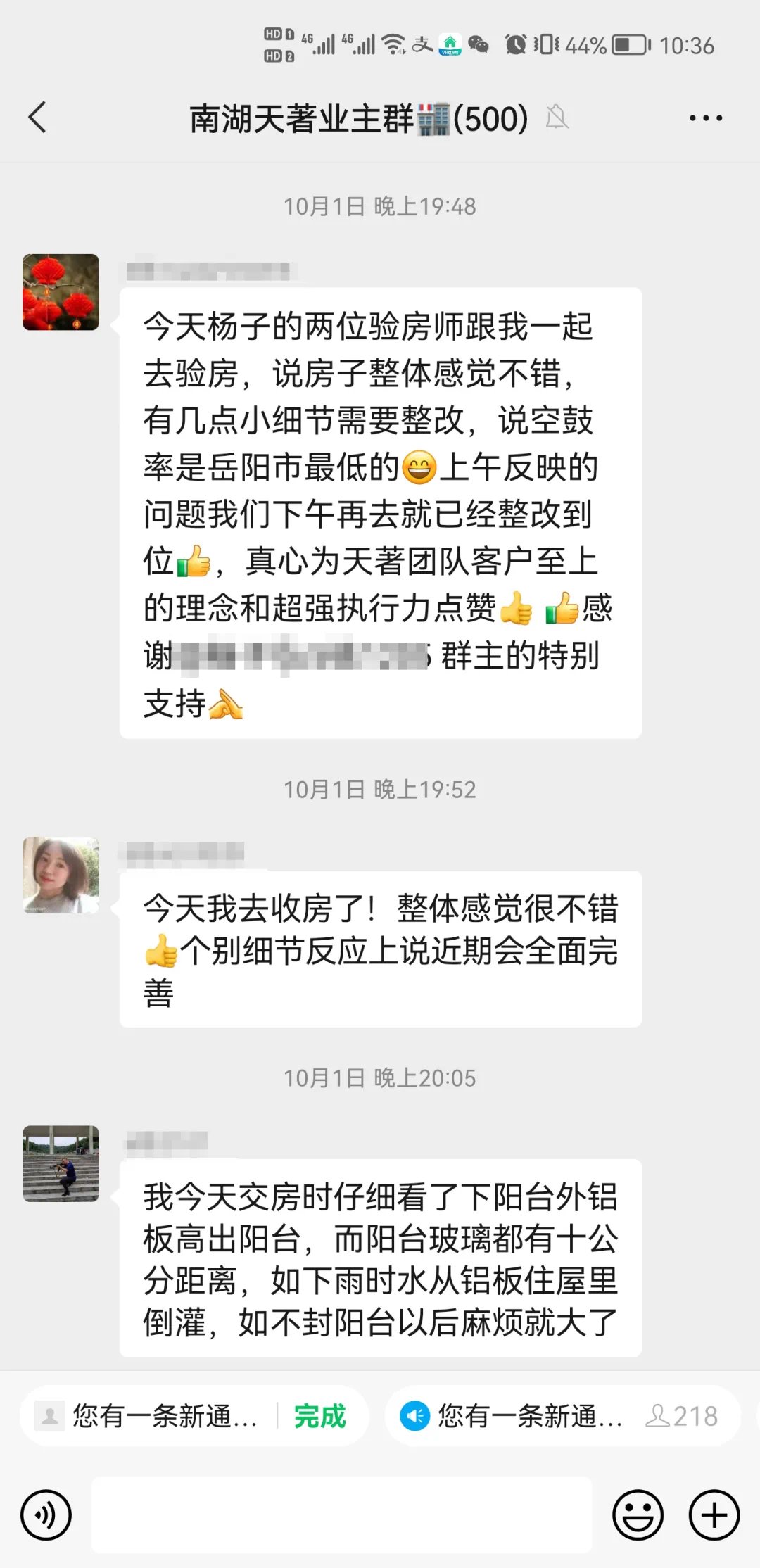The width and height of the screenshot is (760, 1568).
Task: Go back to the chat list
Action: coord(37,118)
